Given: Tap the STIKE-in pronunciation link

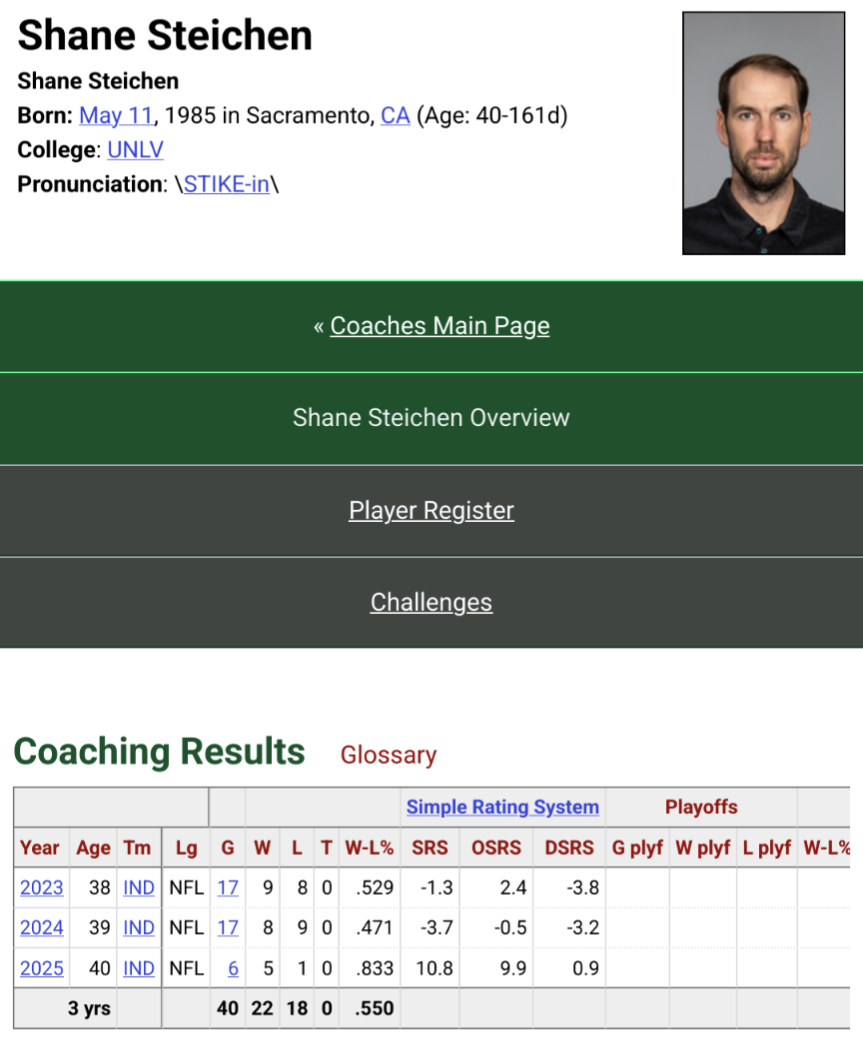Looking at the screenshot, I should (x=226, y=184).
